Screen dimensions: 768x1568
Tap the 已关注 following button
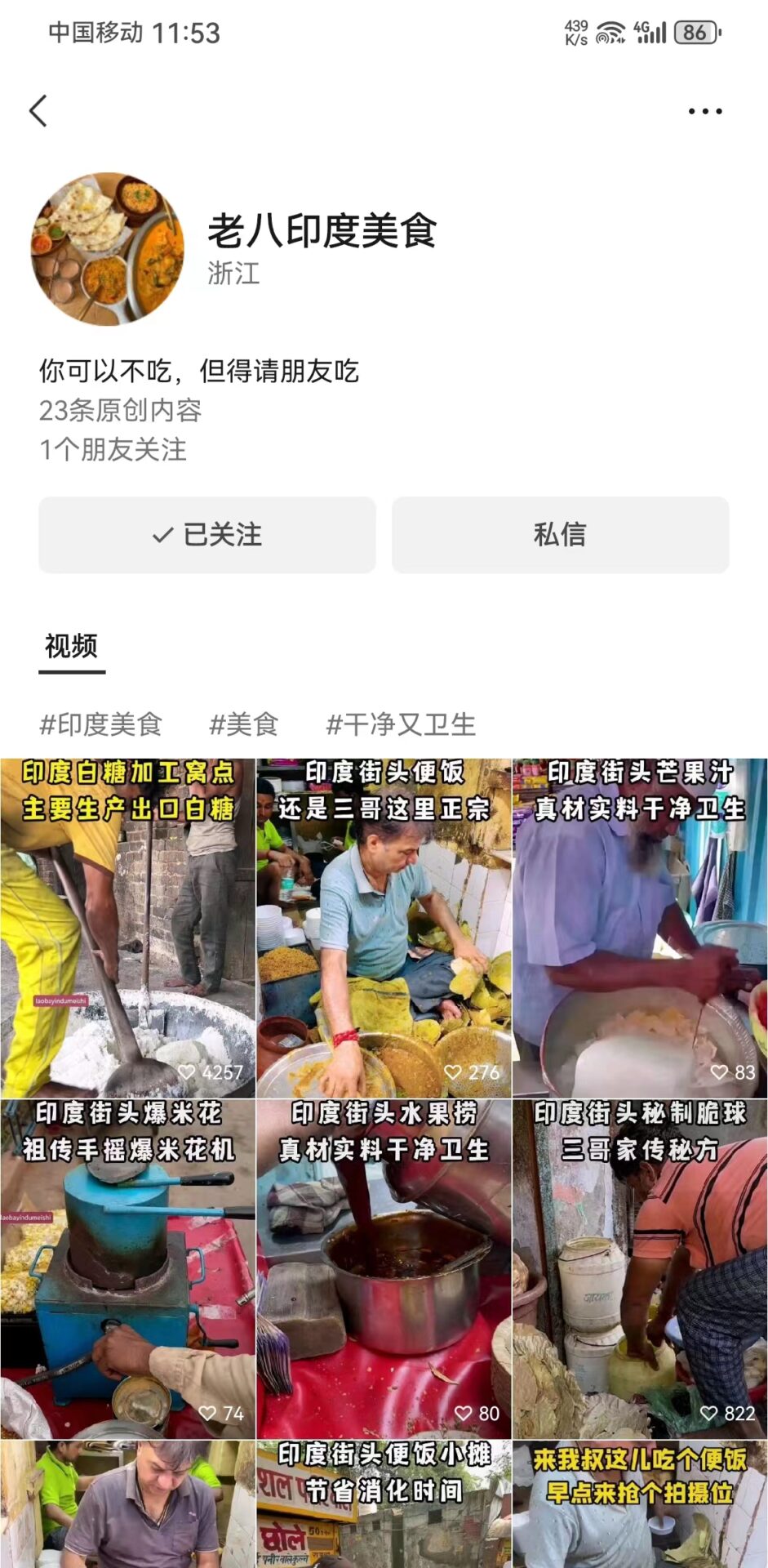tap(207, 535)
